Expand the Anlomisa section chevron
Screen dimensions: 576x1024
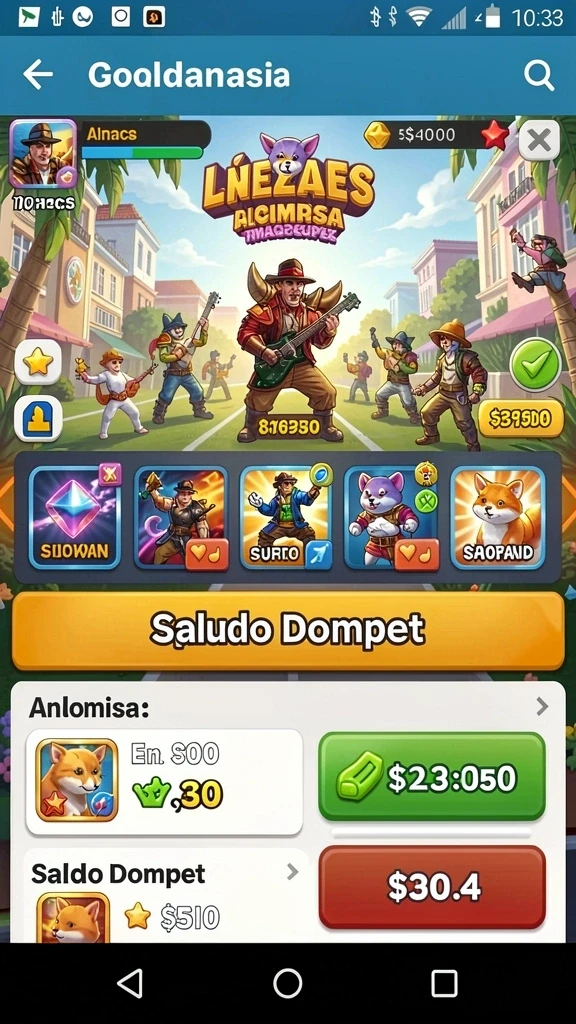(x=542, y=706)
